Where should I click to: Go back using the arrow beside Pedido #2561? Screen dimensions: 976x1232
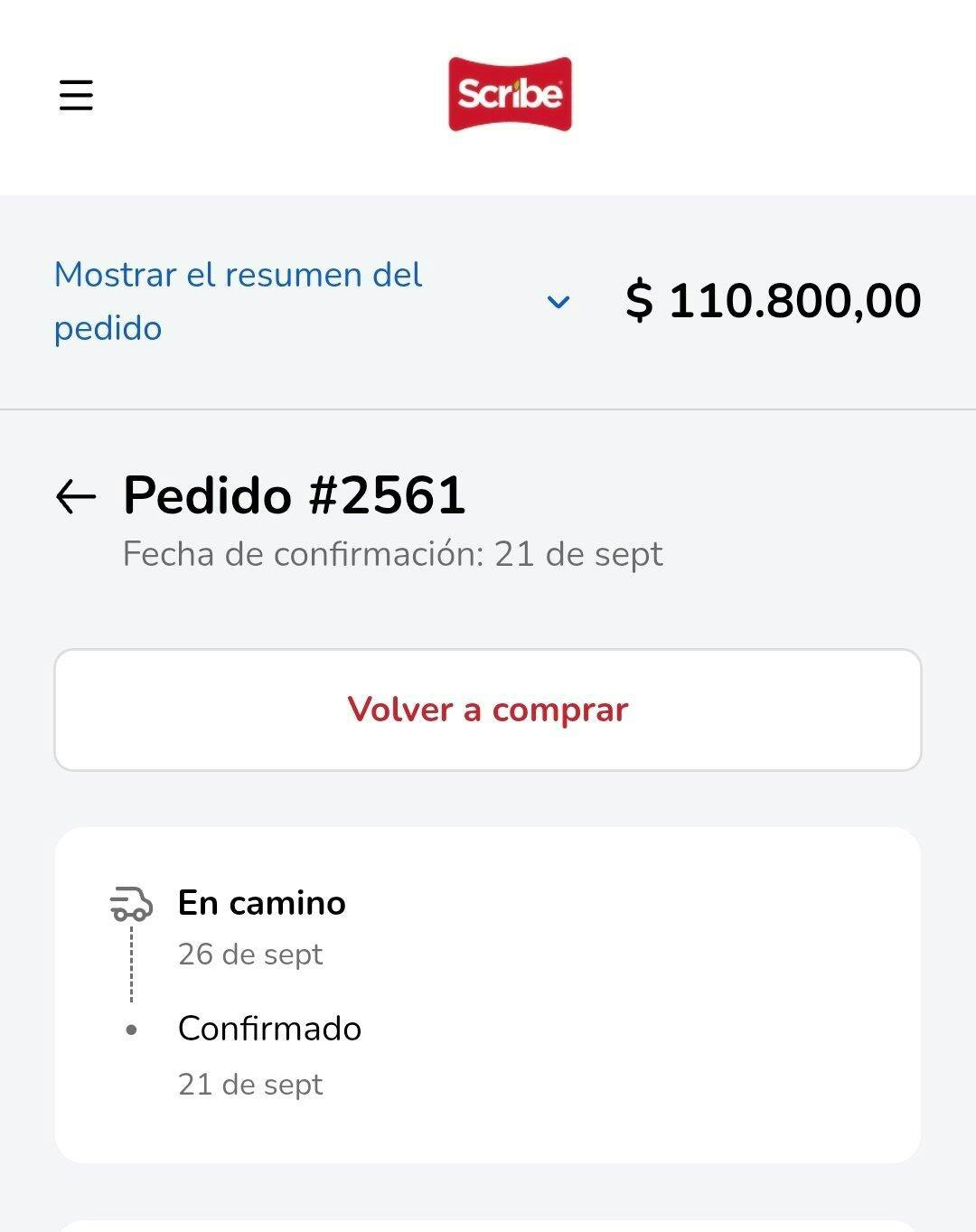tap(76, 496)
